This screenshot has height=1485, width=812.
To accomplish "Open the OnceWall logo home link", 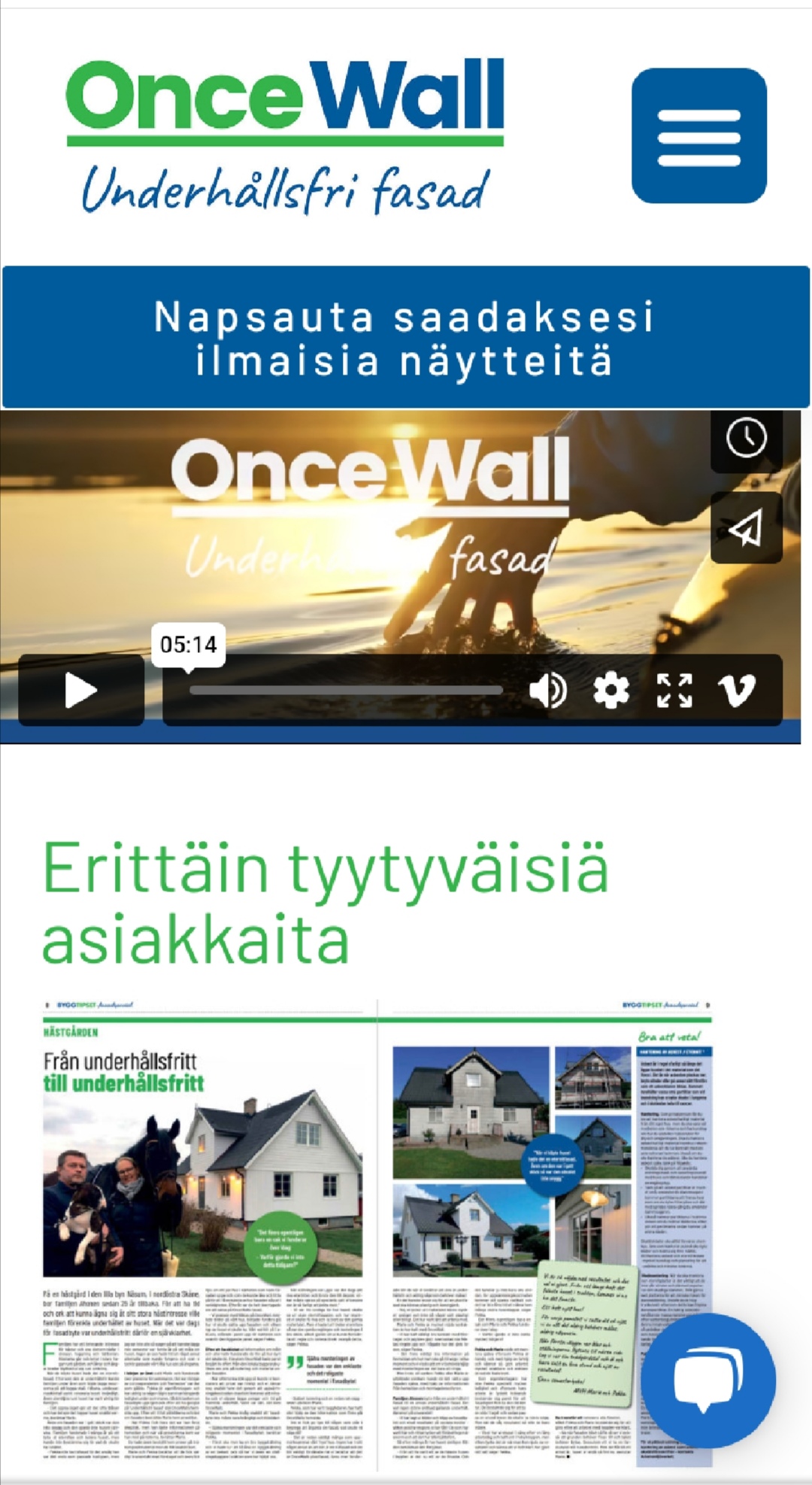I will click(285, 136).
